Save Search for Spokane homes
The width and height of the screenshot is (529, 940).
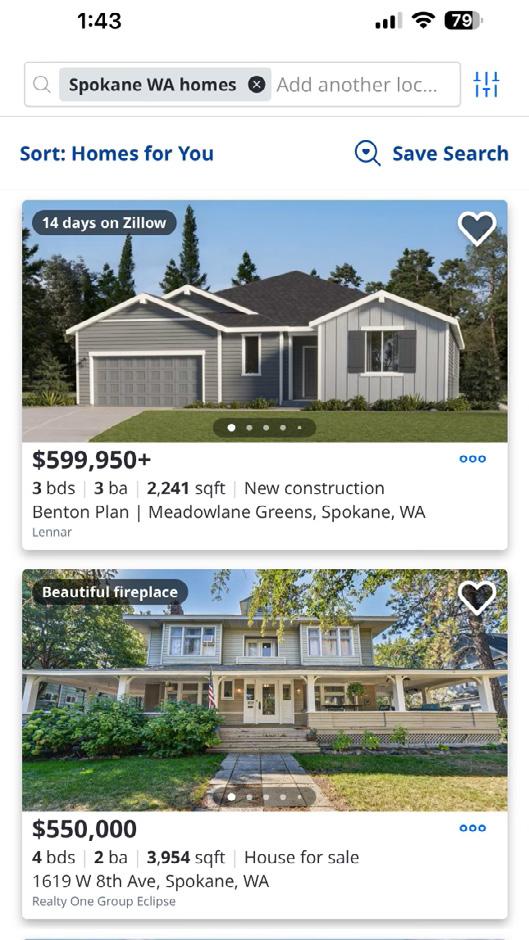coord(431,153)
